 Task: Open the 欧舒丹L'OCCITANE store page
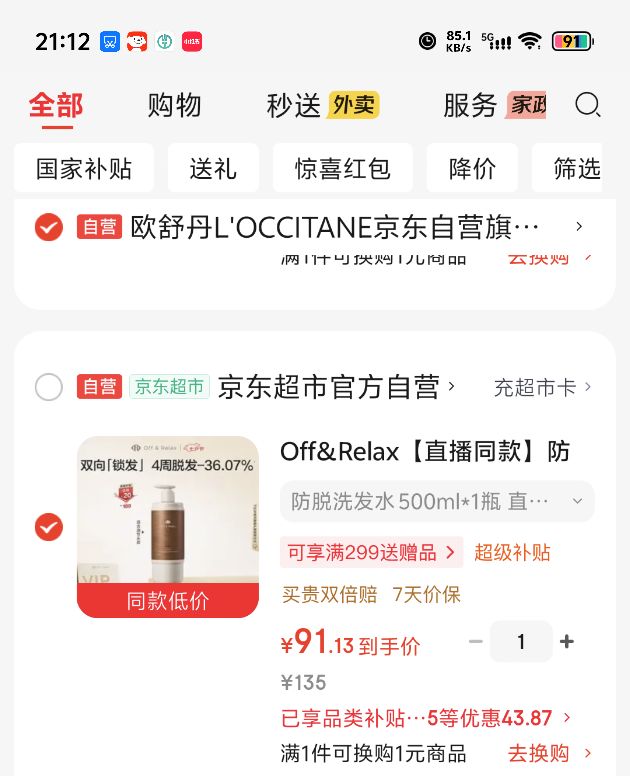pos(335,227)
